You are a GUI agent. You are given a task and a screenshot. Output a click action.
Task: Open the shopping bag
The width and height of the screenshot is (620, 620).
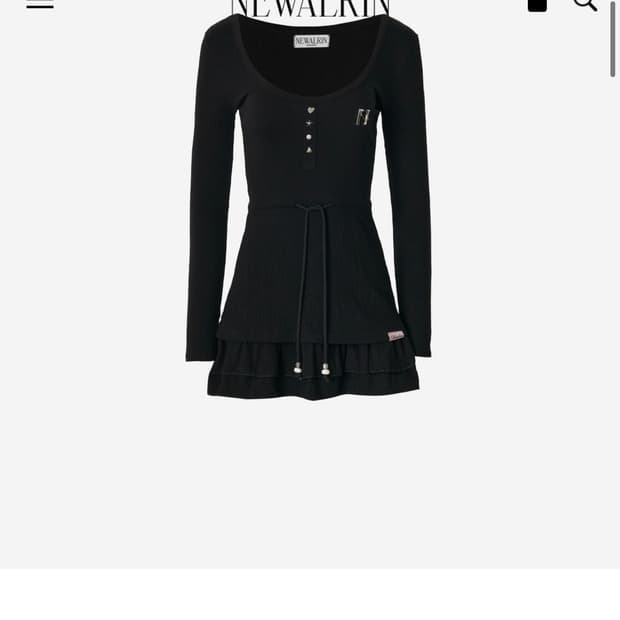(537, 4)
